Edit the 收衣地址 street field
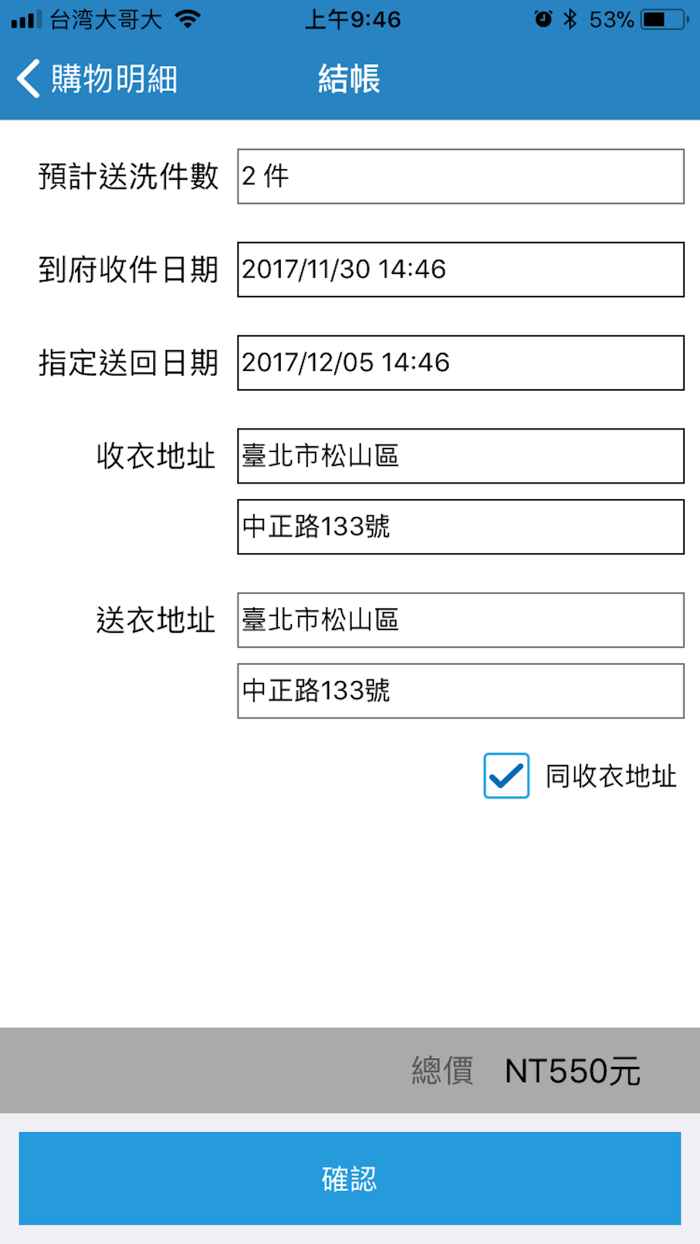This screenshot has height=1244, width=700. pyautogui.click(x=461, y=527)
